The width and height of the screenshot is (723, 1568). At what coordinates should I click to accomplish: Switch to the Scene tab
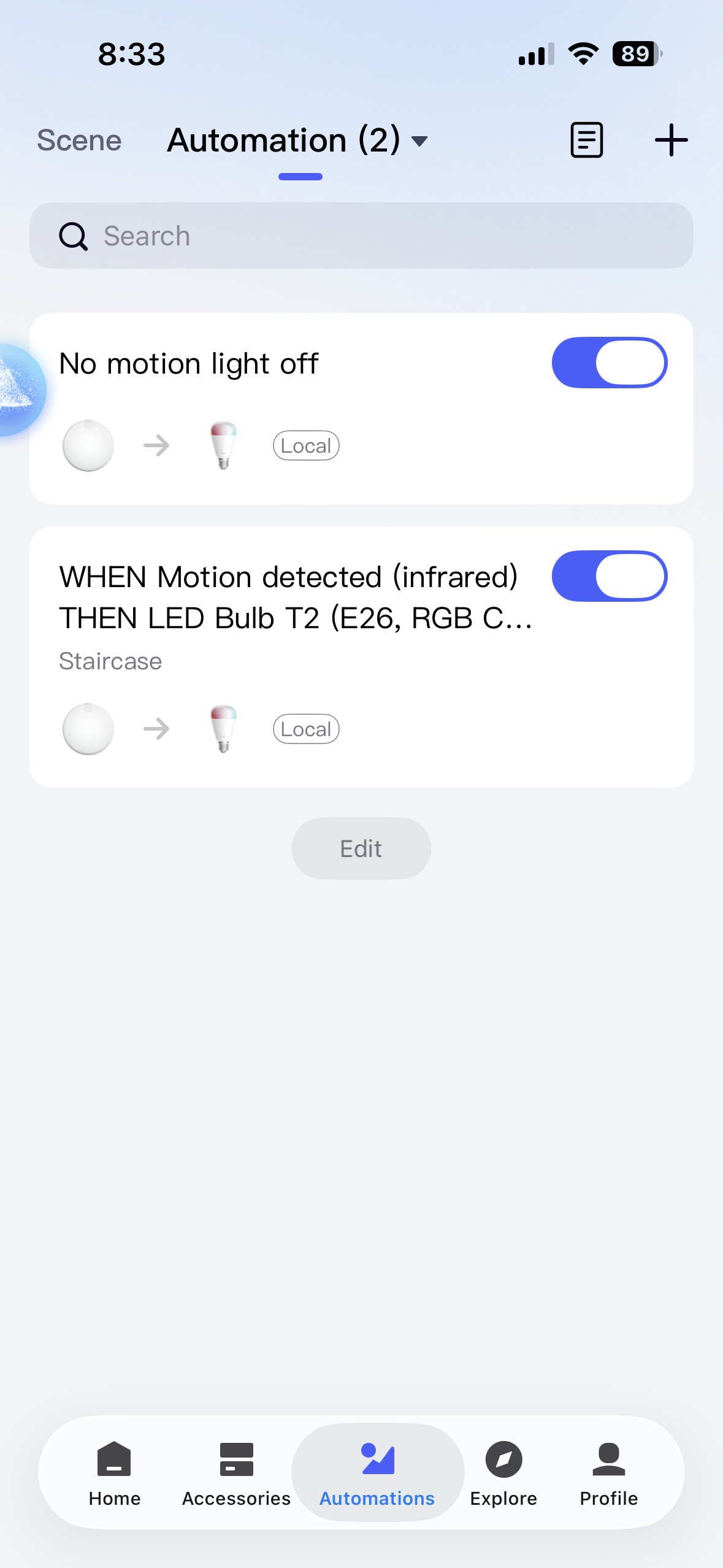pos(79,140)
